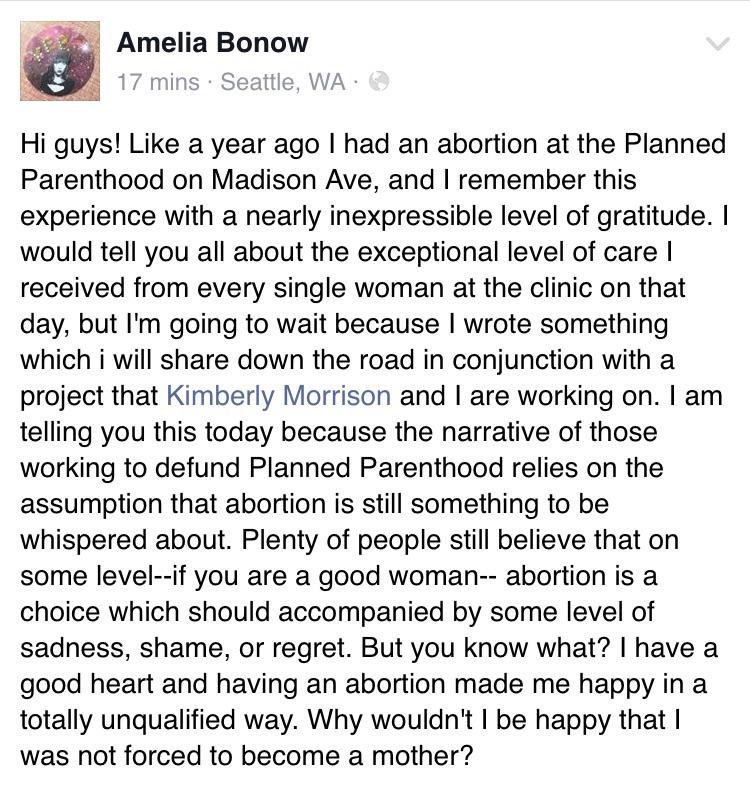Open the tagged Kimberly Morrison profile link
Image resolution: width=750 pixels, height=787 pixels.
278,395
